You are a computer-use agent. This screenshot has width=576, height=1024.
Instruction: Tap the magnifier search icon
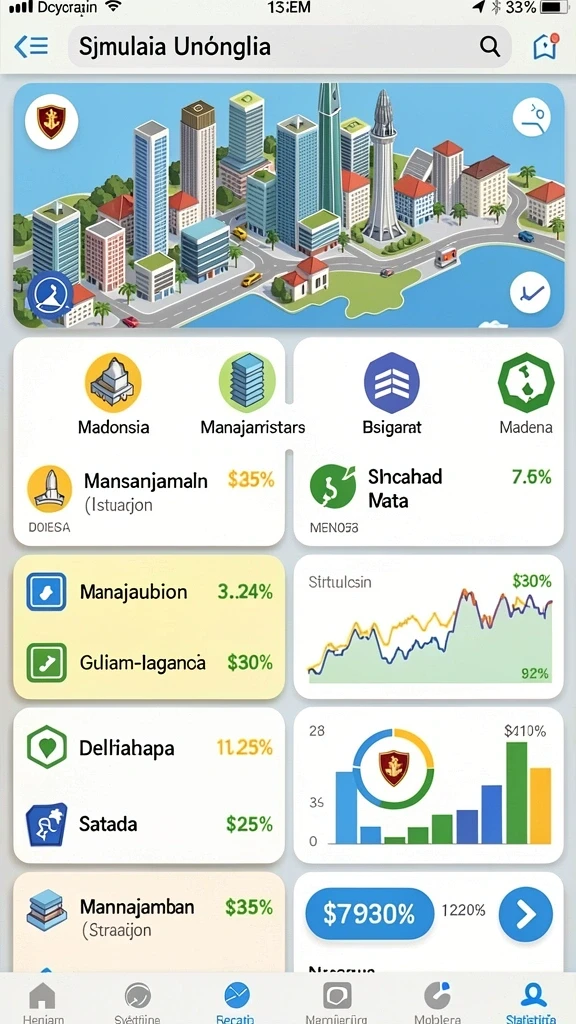click(489, 46)
